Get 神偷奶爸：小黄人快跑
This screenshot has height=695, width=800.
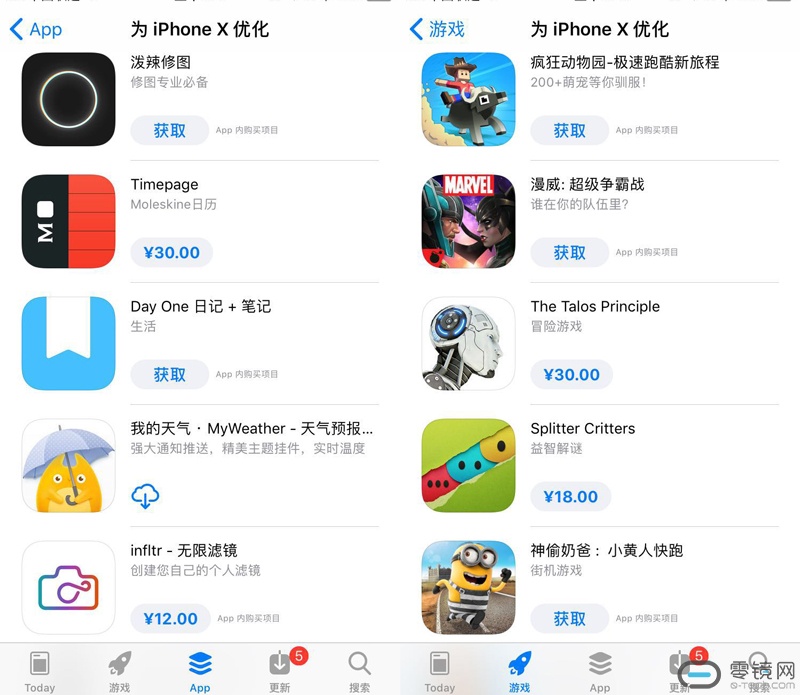click(x=569, y=618)
